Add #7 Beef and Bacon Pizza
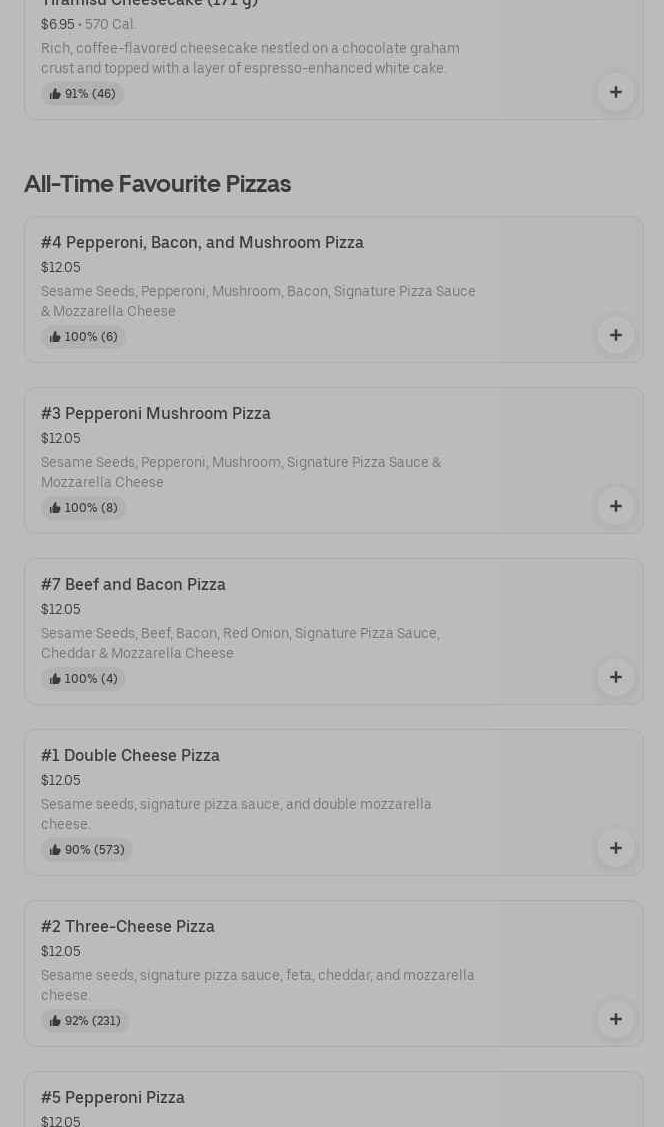This screenshot has width=664, height=1127. 615,677
